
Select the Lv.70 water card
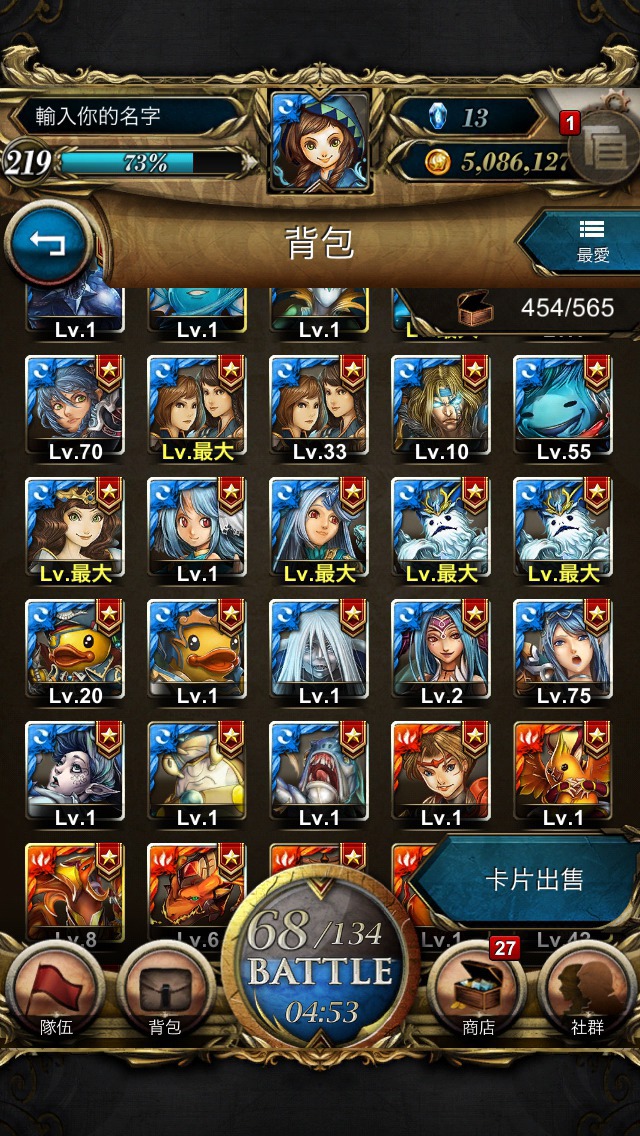click(x=75, y=409)
